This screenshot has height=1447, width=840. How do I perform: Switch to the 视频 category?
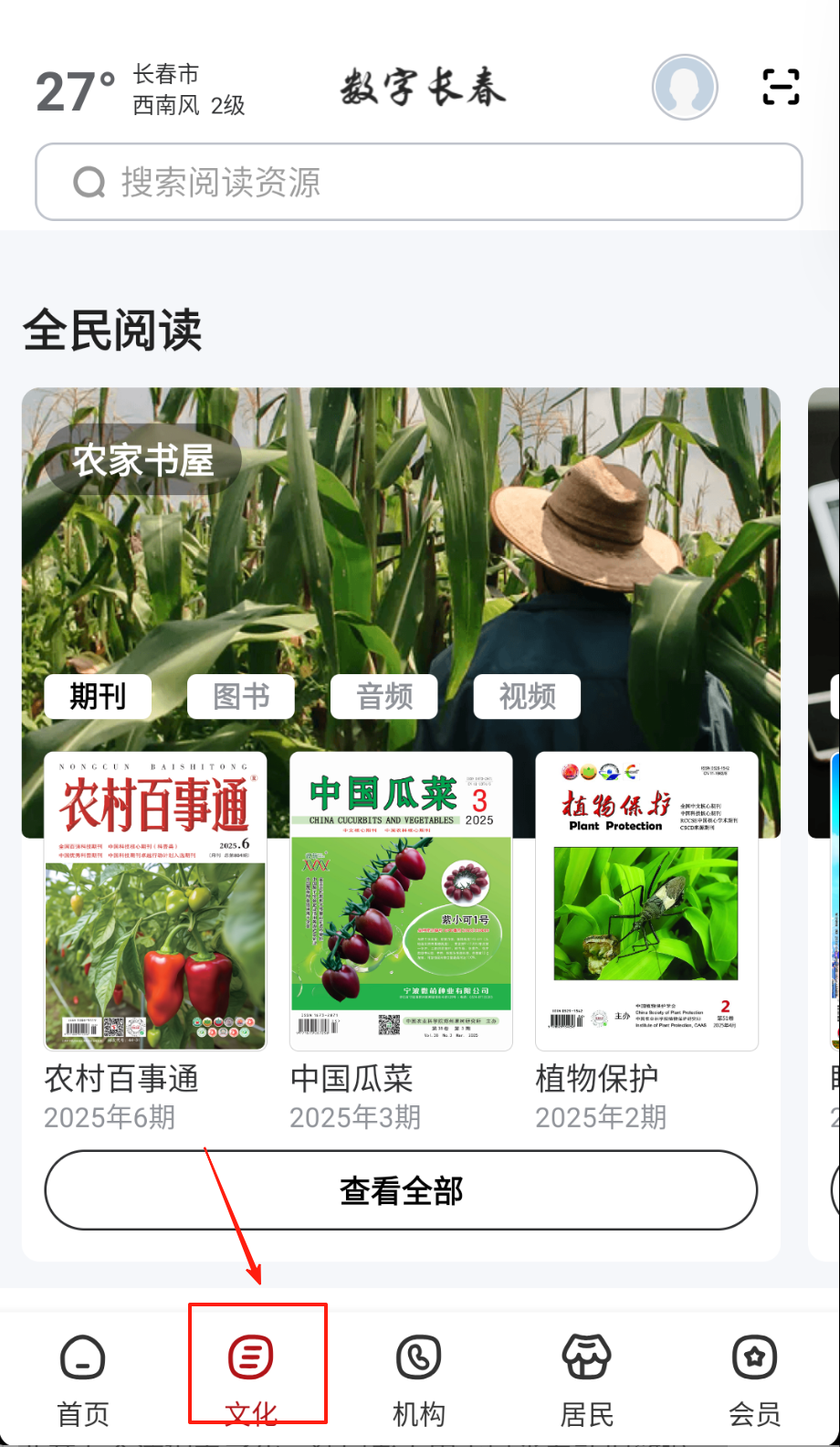(x=527, y=697)
